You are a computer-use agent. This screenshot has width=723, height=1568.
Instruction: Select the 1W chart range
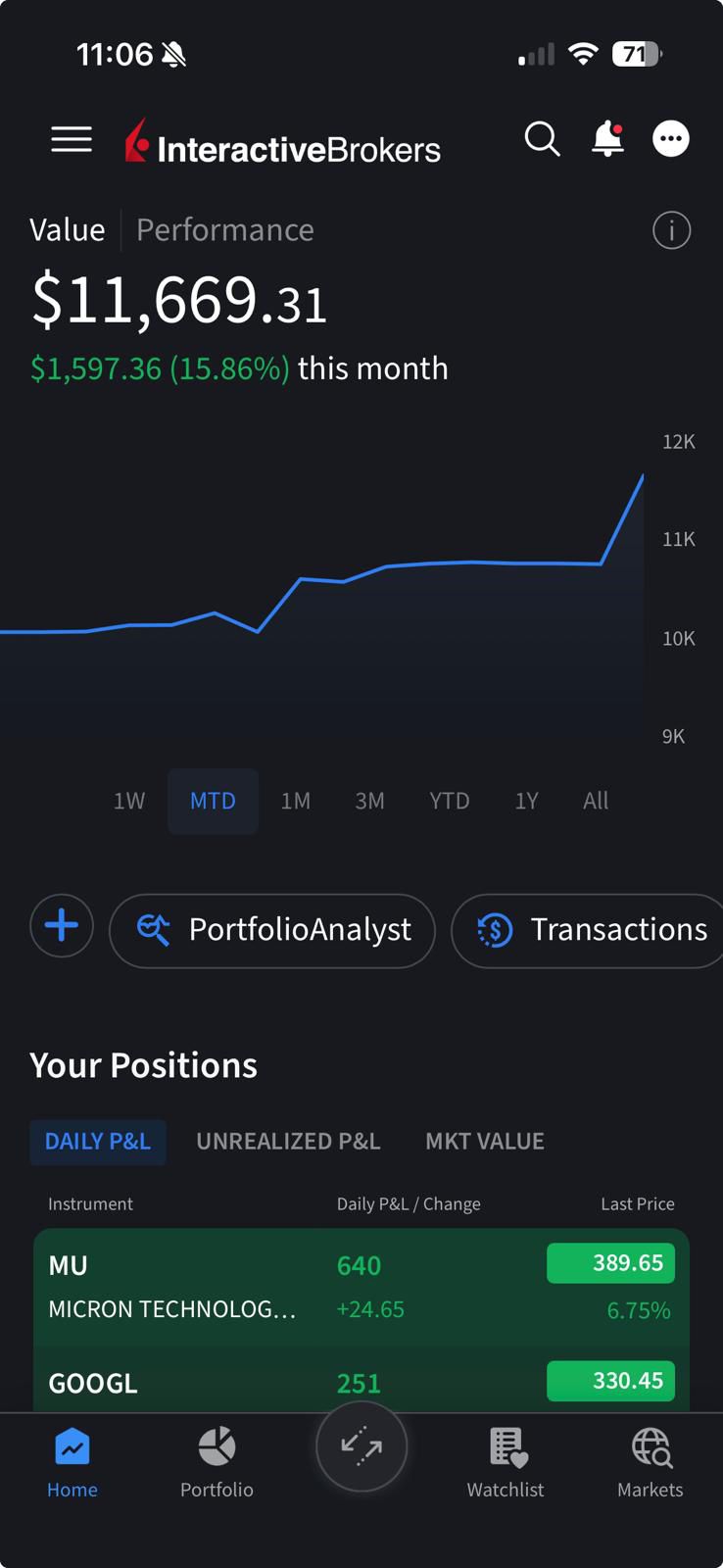coord(129,801)
